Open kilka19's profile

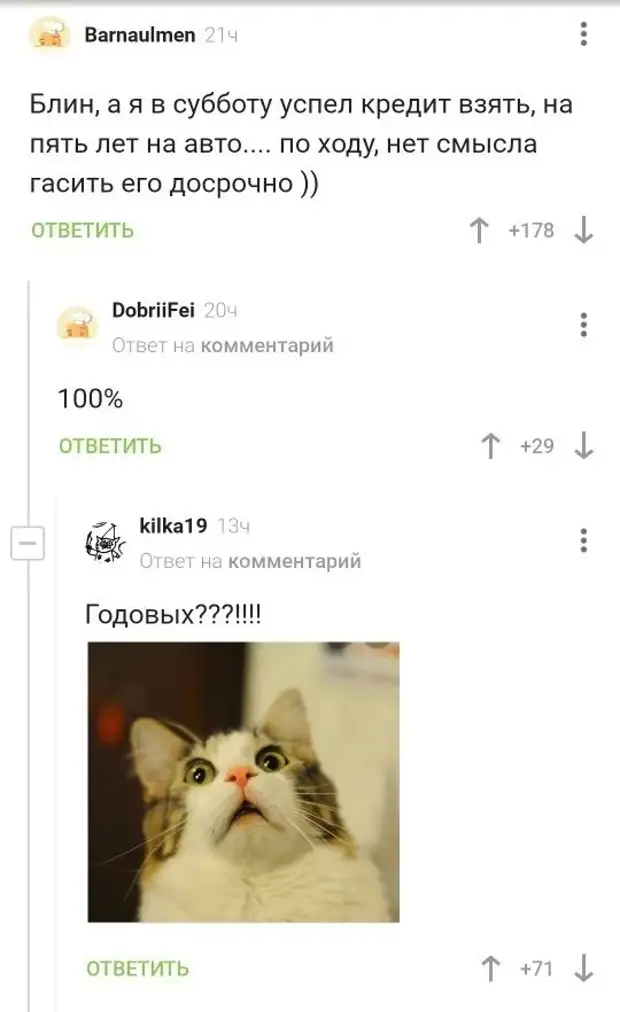click(x=172, y=526)
